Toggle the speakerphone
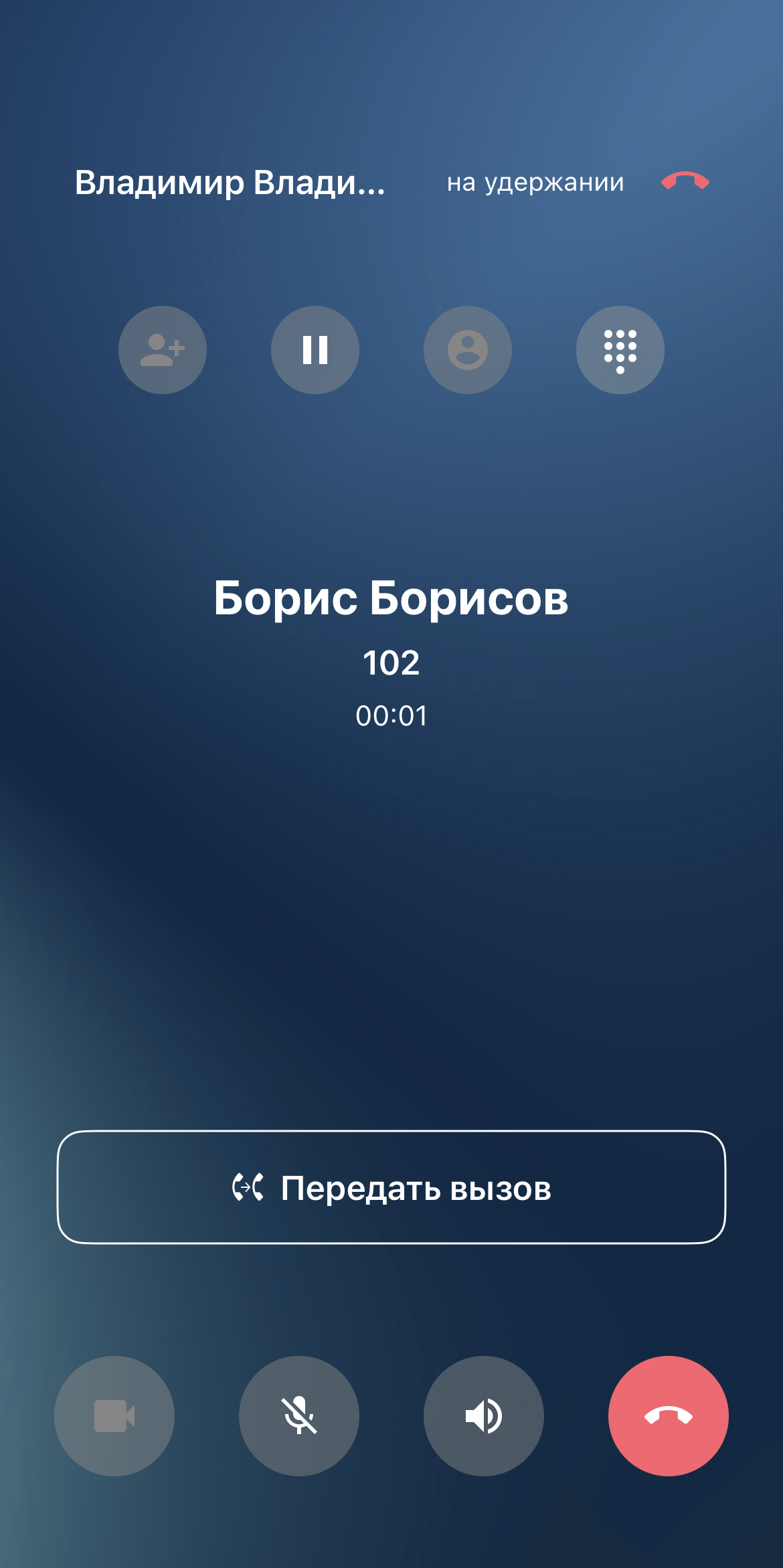 [x=484, y=1416]
